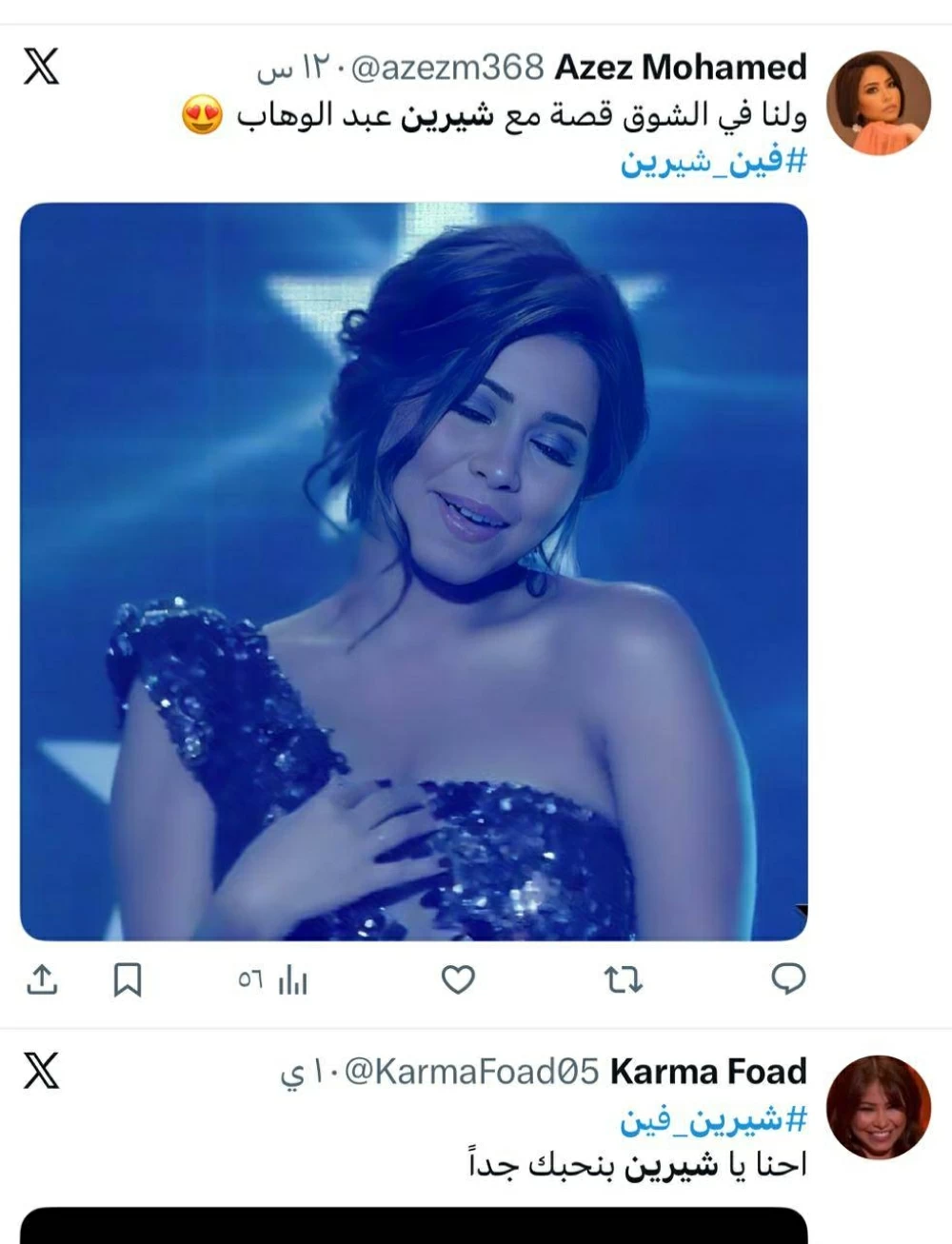Screen dimensions: 952x1244
Task: Open Karma Foad's profile picture
Action: pos(878,1106)
